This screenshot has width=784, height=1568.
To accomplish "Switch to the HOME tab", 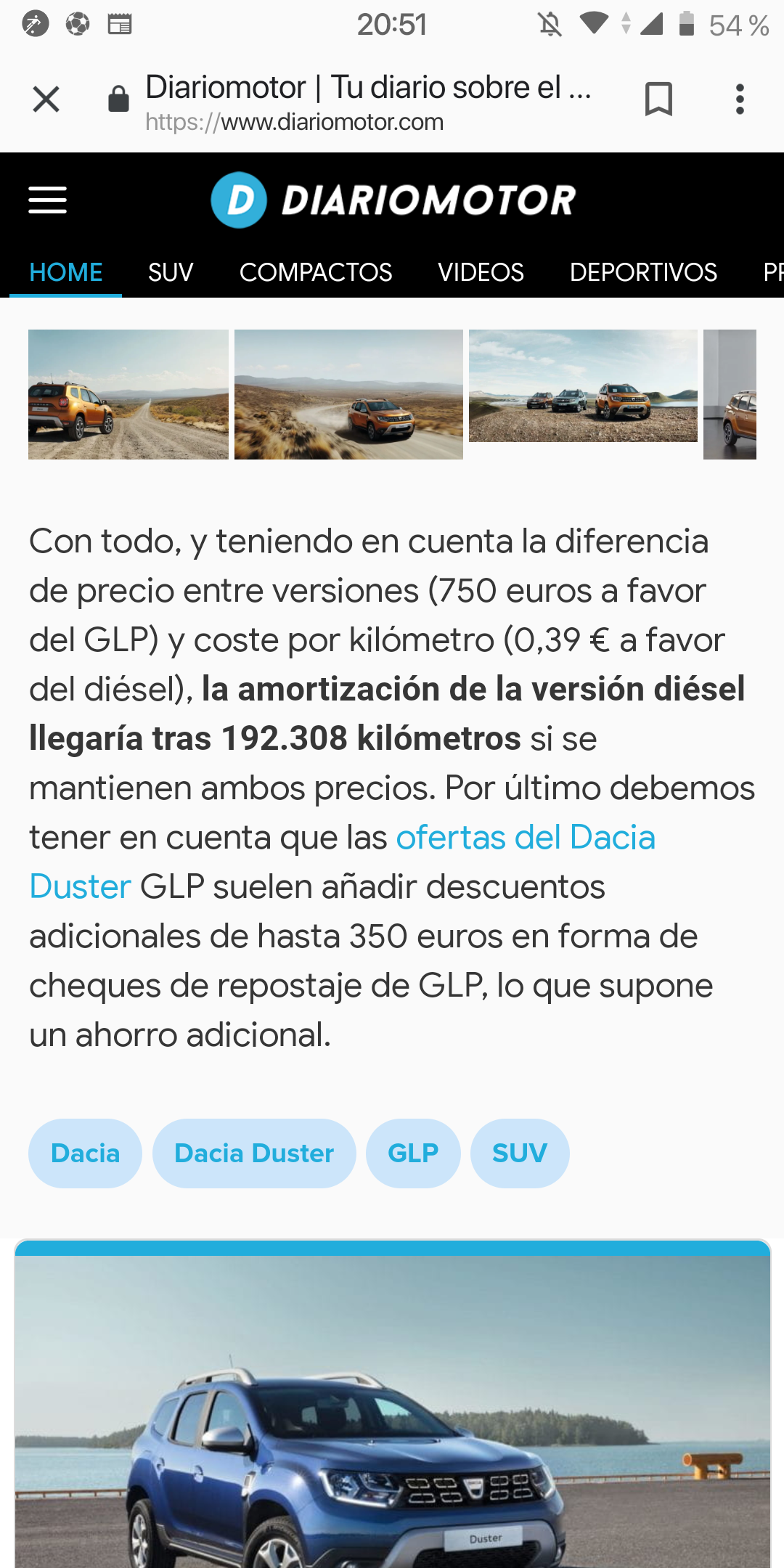I will [65, 272].
